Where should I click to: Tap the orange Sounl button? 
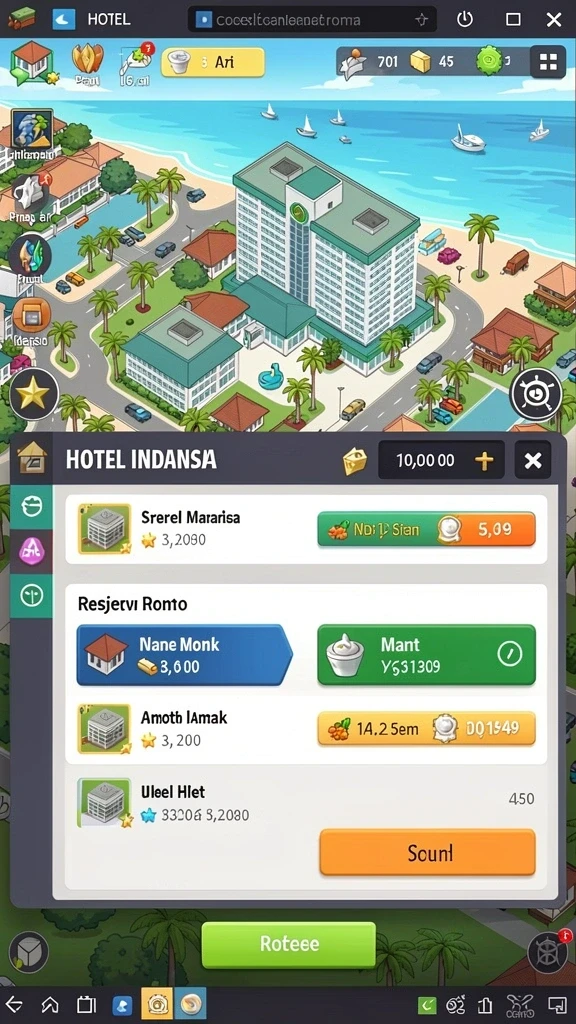428,852
